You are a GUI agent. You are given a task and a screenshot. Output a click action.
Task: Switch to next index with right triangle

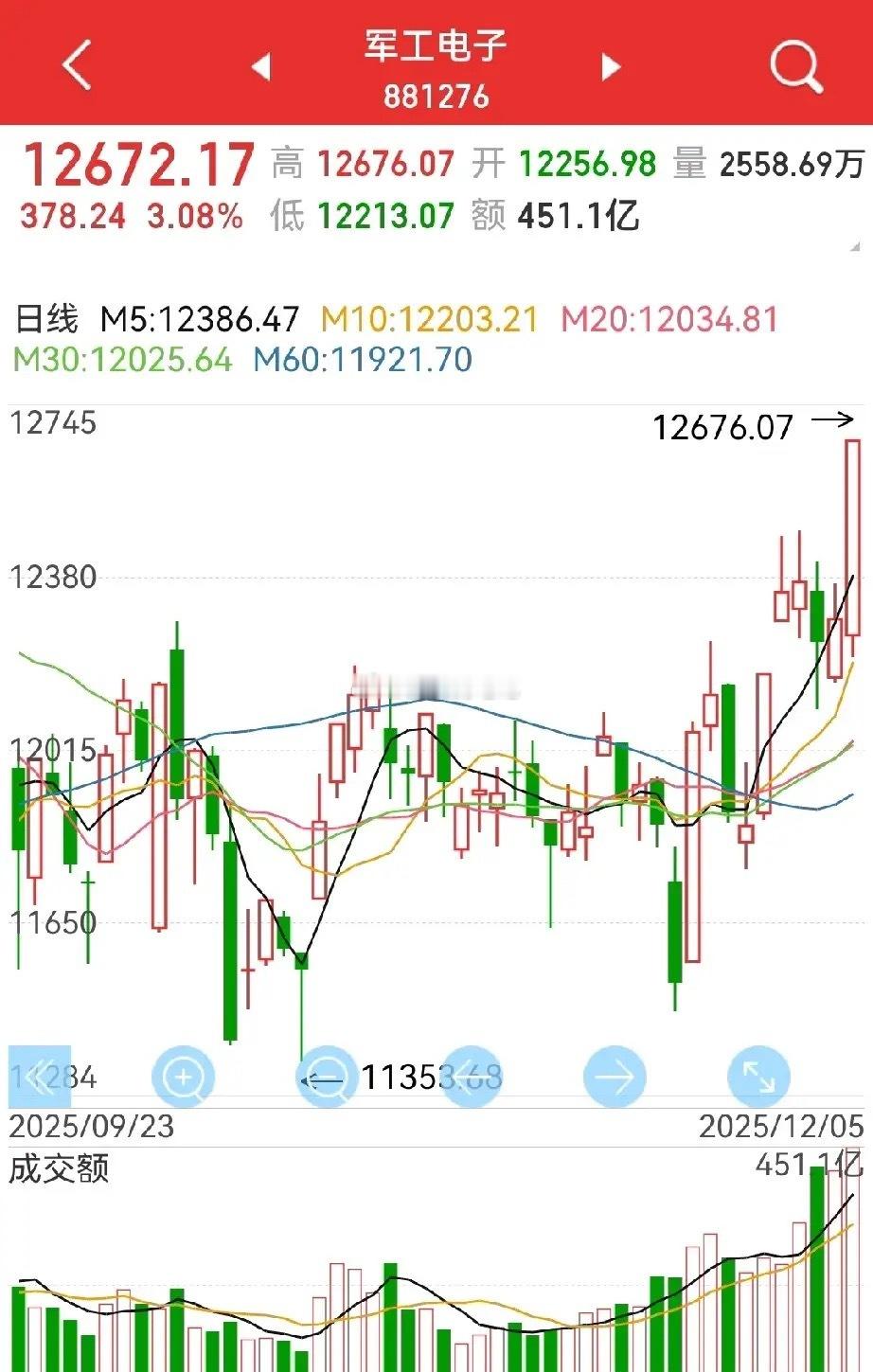[x=611, y=64]
